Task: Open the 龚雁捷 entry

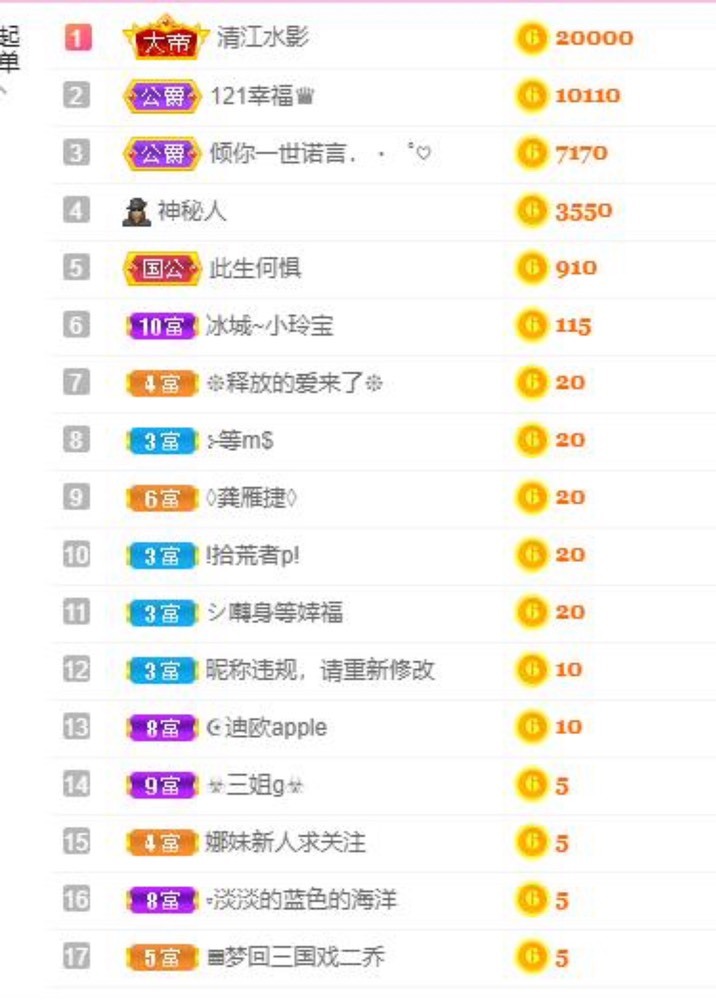Action: tap(252, 498)
